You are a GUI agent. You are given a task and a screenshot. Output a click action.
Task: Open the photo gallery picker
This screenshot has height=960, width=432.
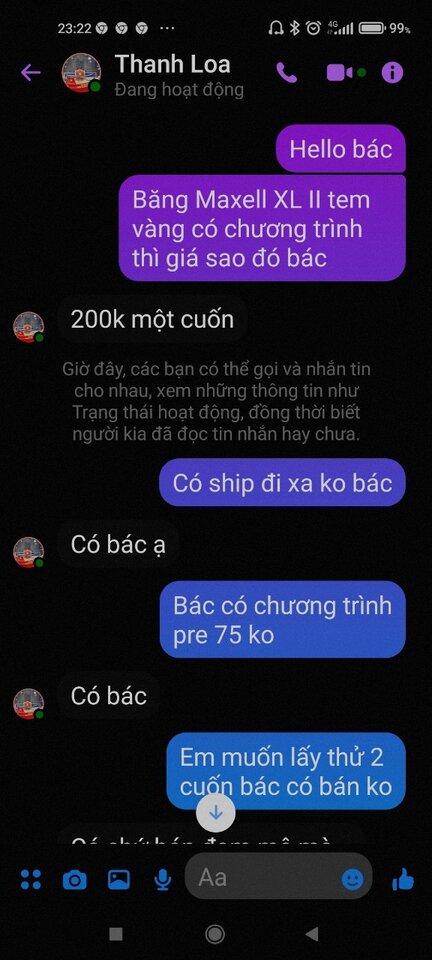pos(119,880)
